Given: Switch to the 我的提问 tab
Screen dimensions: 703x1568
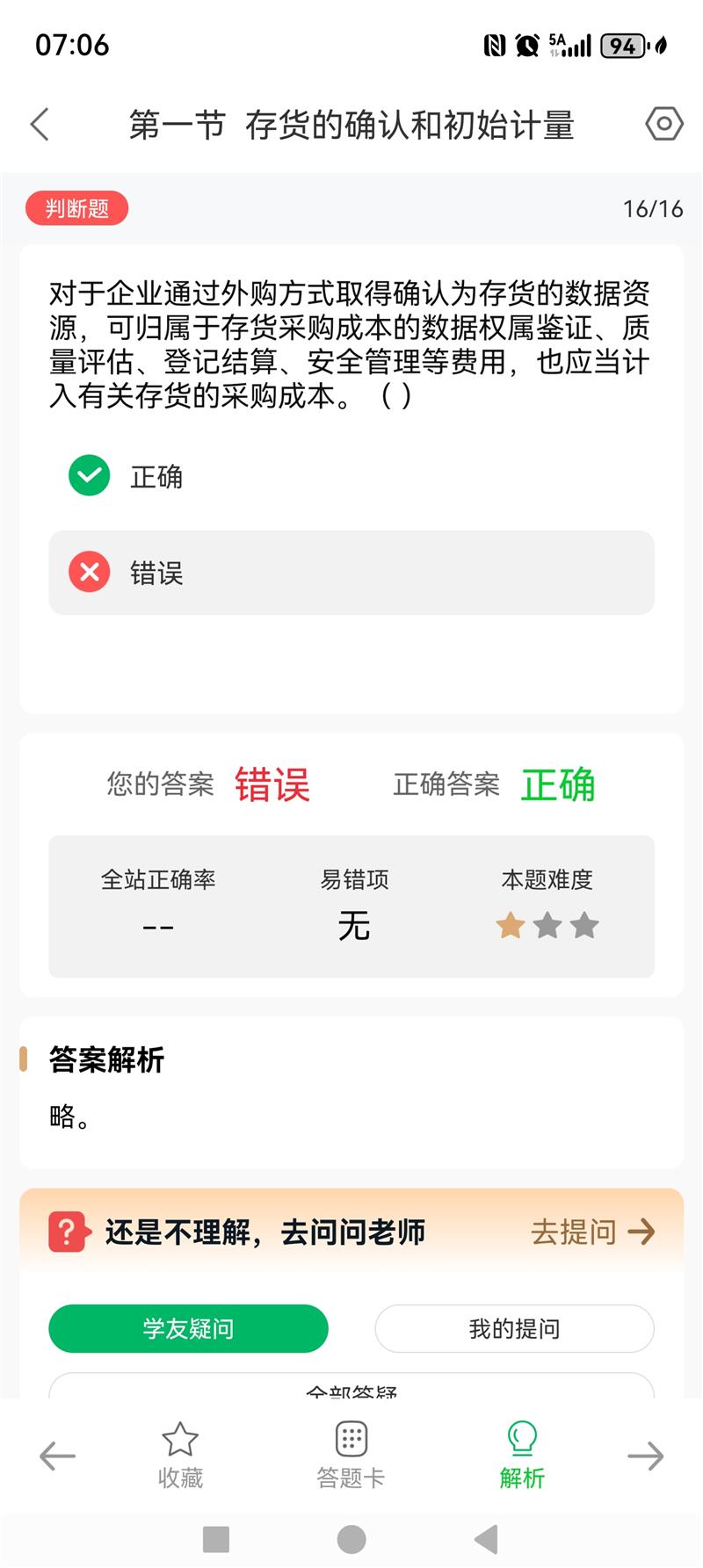Looking at the screenshot, I should pyautogui.click(x=514, y=1328).
